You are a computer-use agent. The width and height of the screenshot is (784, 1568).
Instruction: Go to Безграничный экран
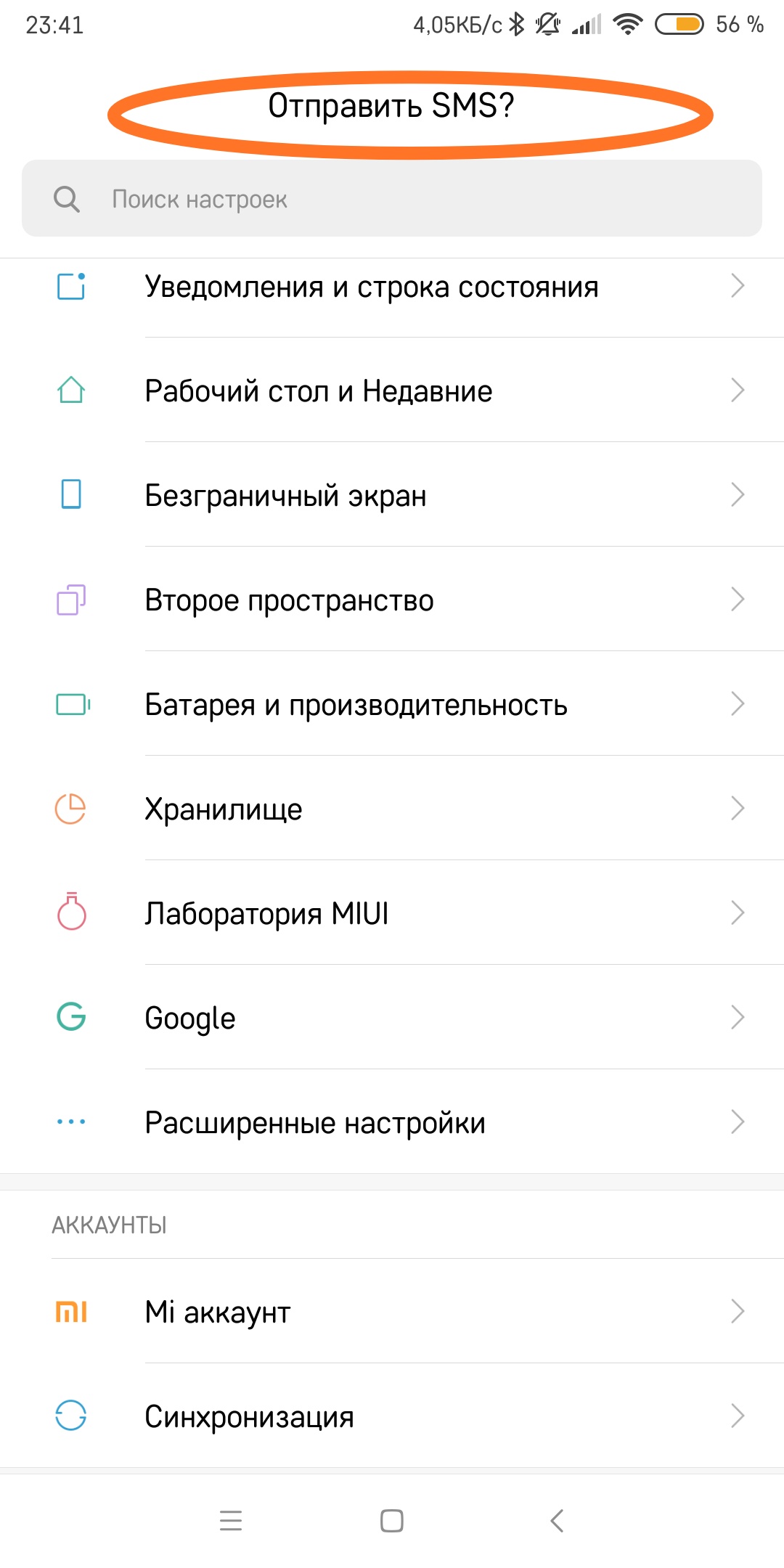coord(392,495)
